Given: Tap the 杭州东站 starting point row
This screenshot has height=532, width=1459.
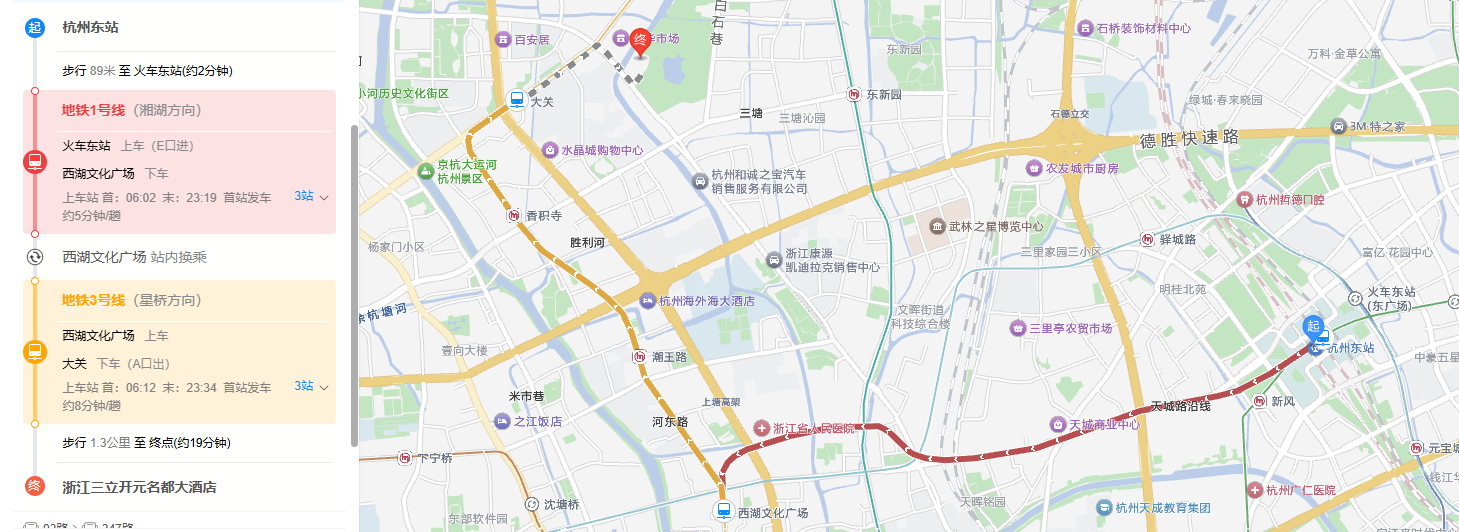Looking at the screenshot, I should coord(90,27).
